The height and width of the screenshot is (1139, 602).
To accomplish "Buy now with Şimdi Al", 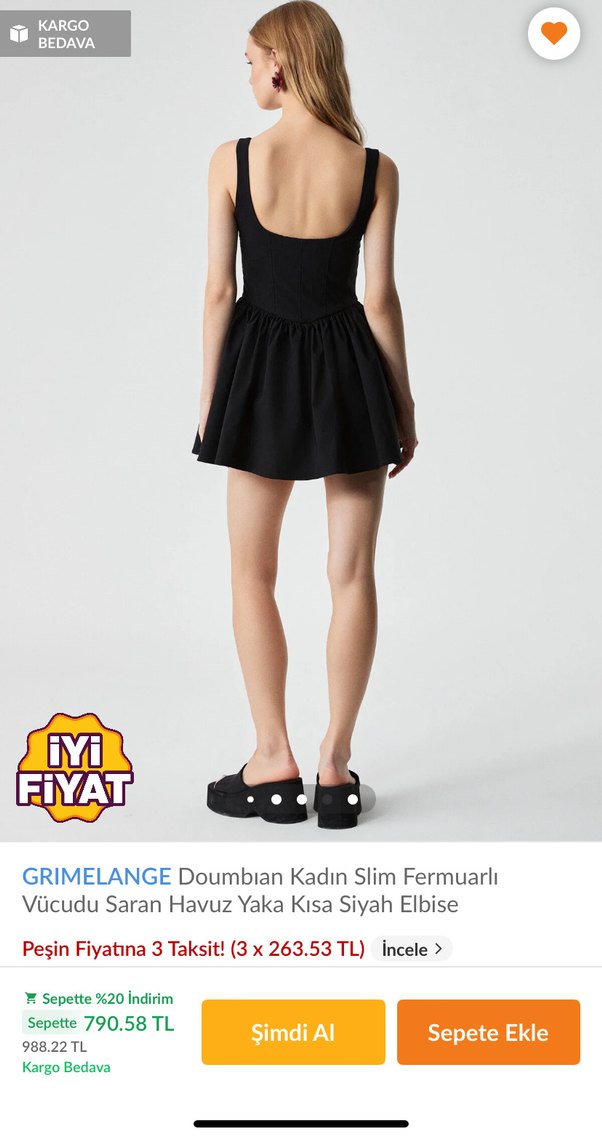I will pyautogui.click(x=293, y=1032).
